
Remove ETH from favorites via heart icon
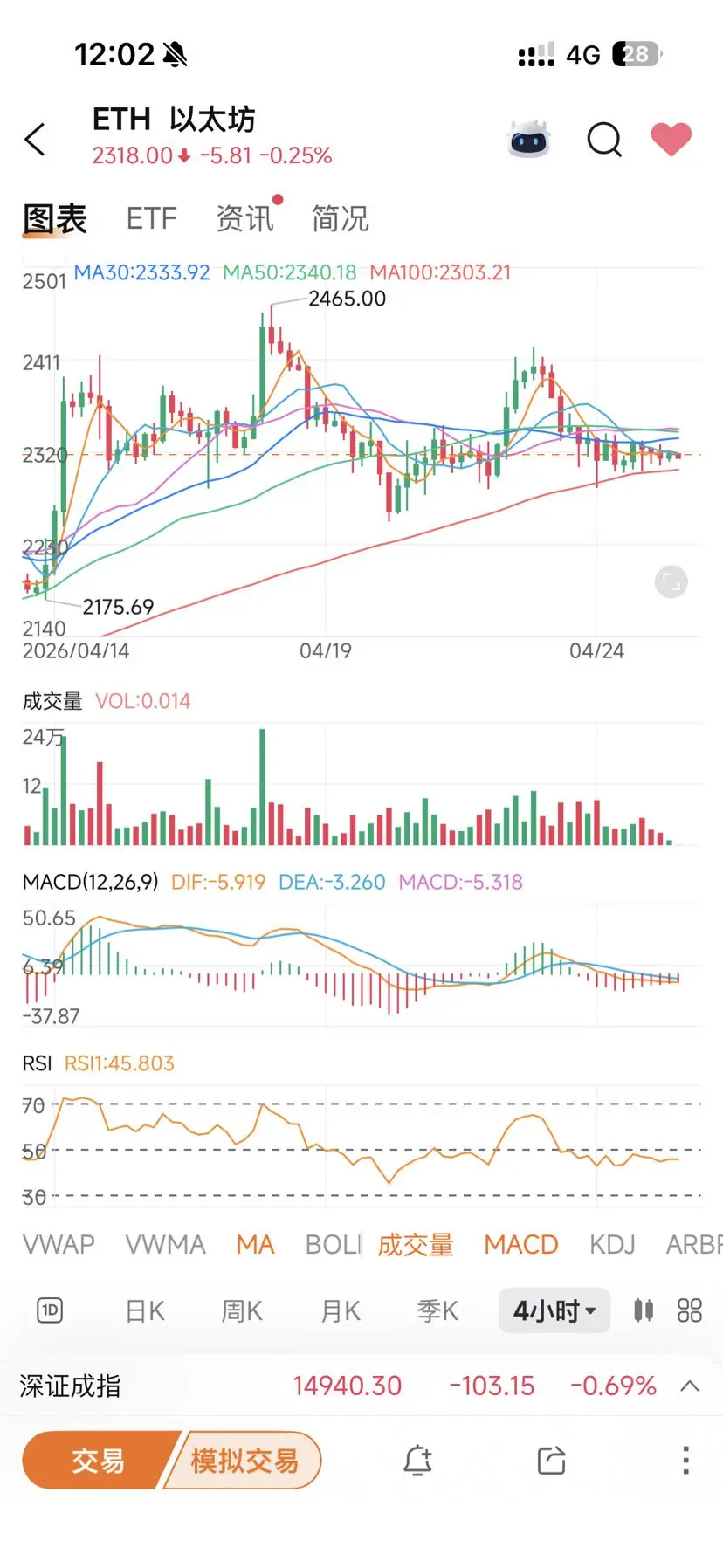pos(671,139)
